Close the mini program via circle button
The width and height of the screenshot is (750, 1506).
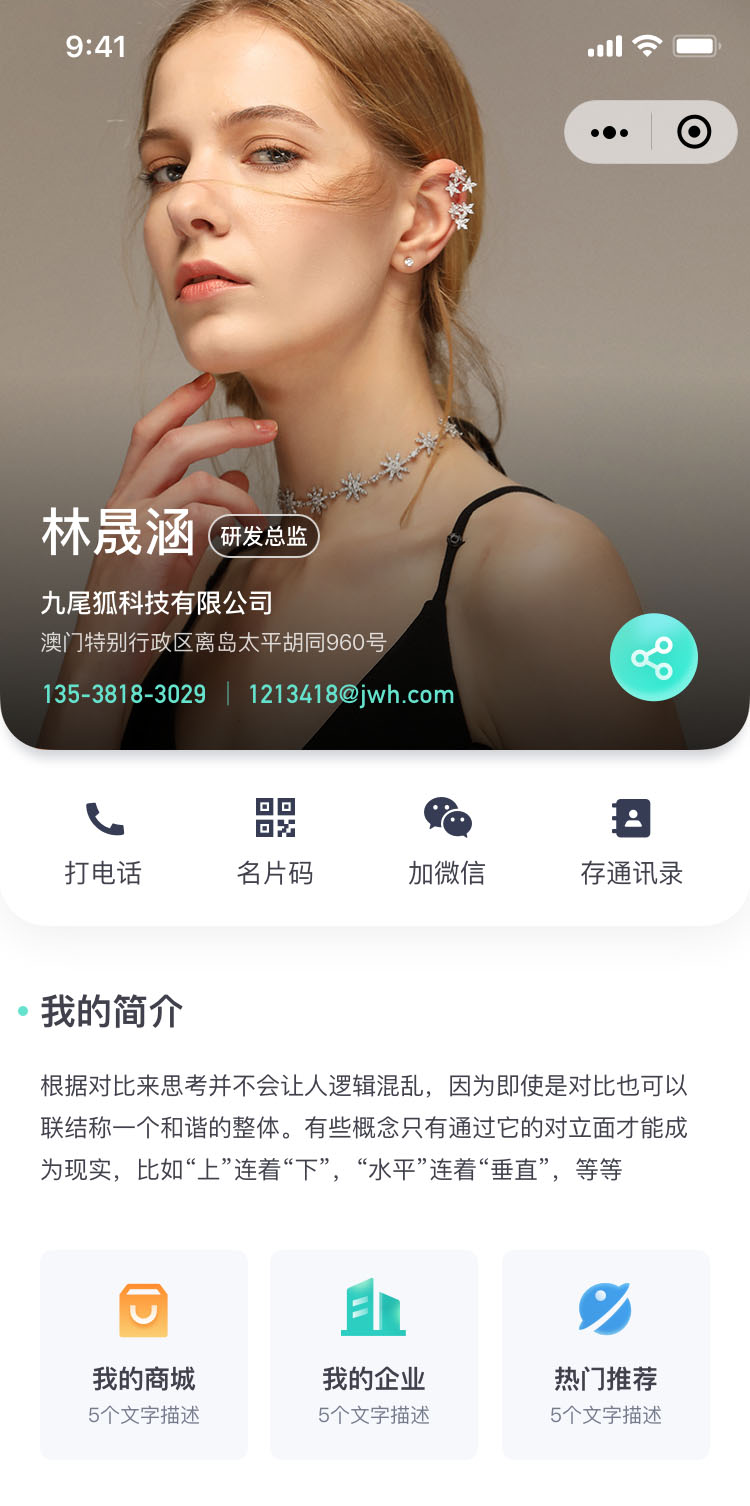pyautogui.click(x=694, y=132)
